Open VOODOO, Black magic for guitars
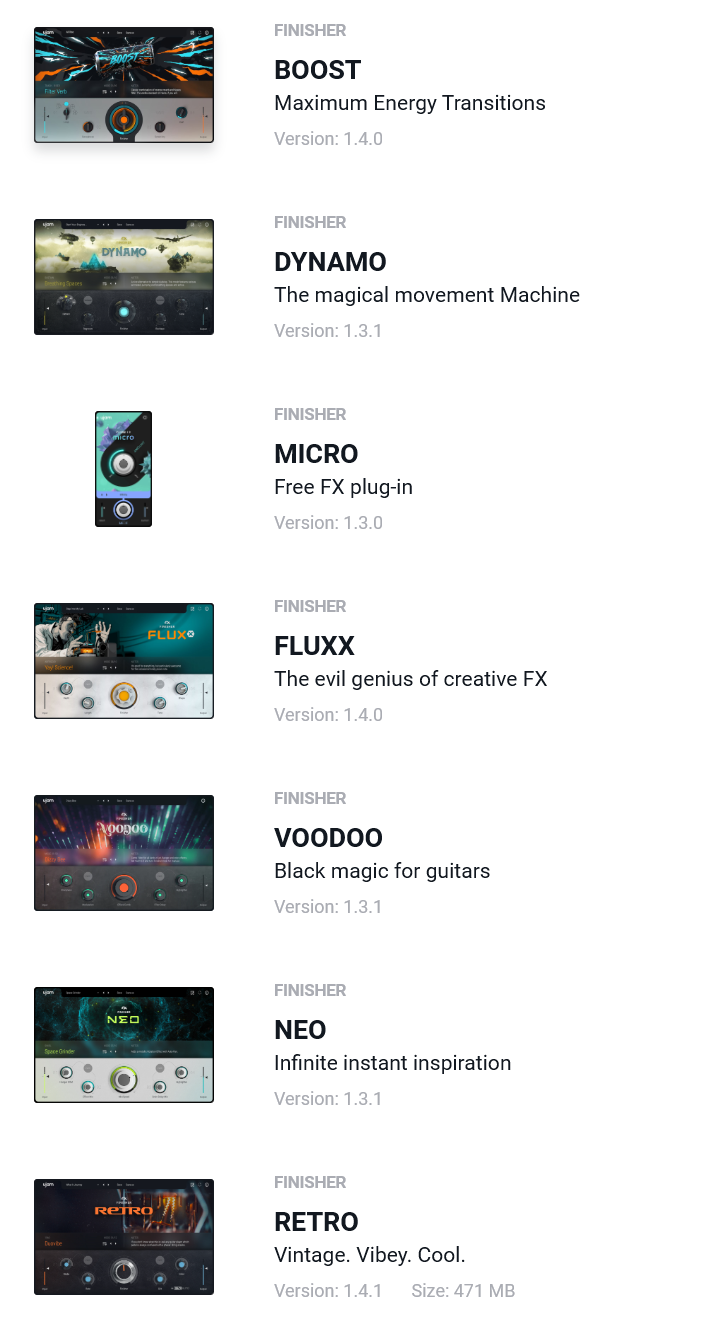The width and height of the screenshot is (703, 1329). (328, 839)
